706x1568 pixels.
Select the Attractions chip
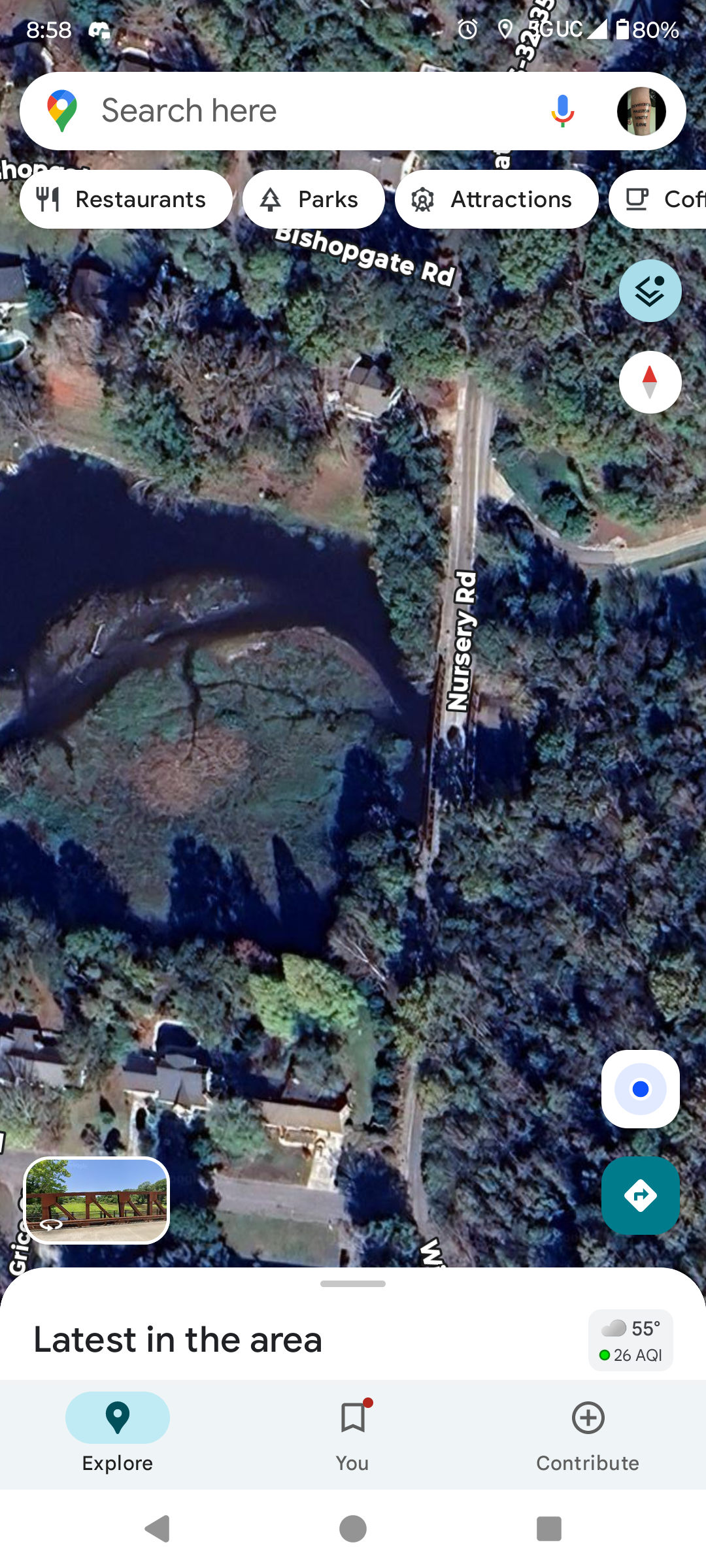[497, 199]
